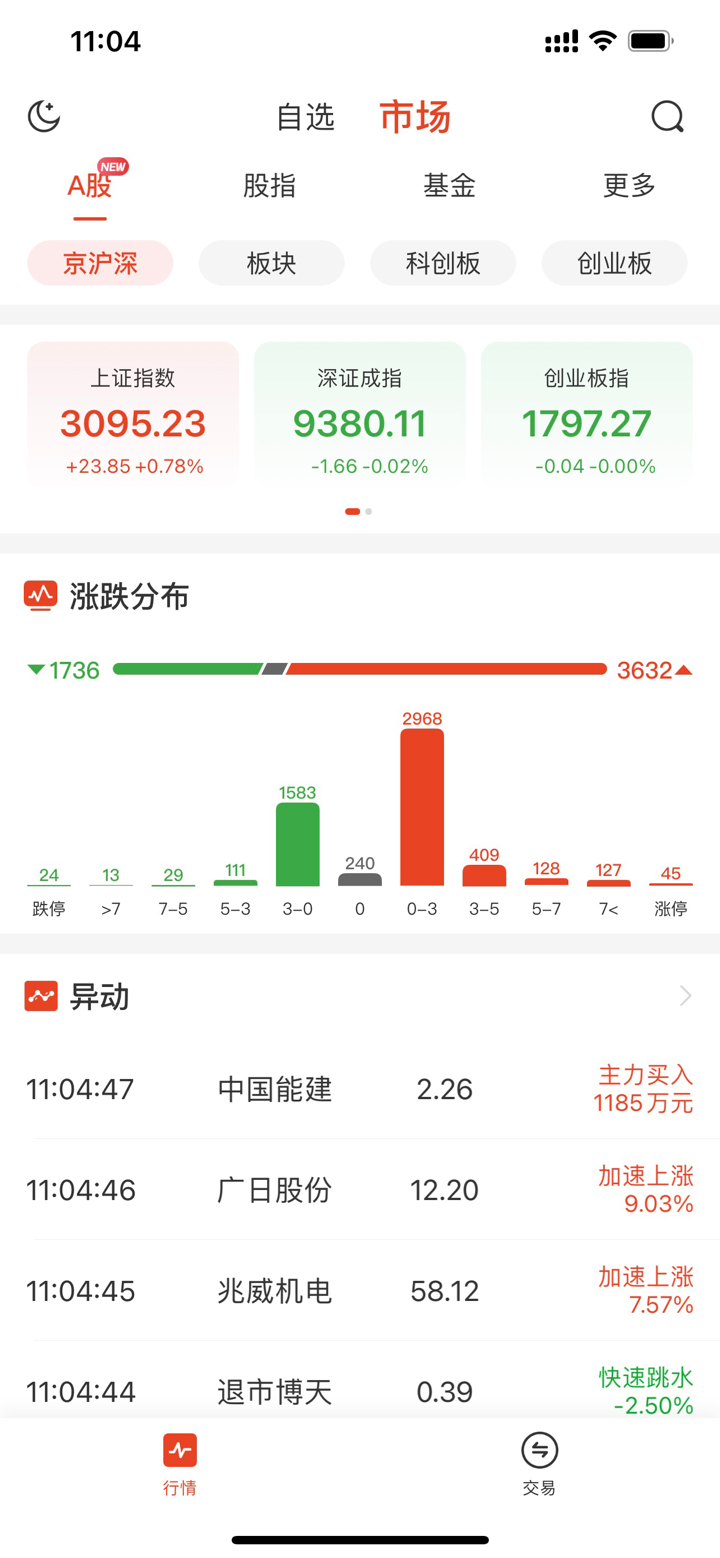The height and width of the screenshot is (1558, 720).
Task: Select the 市场 market tab
Action: (x=415, y=117)
